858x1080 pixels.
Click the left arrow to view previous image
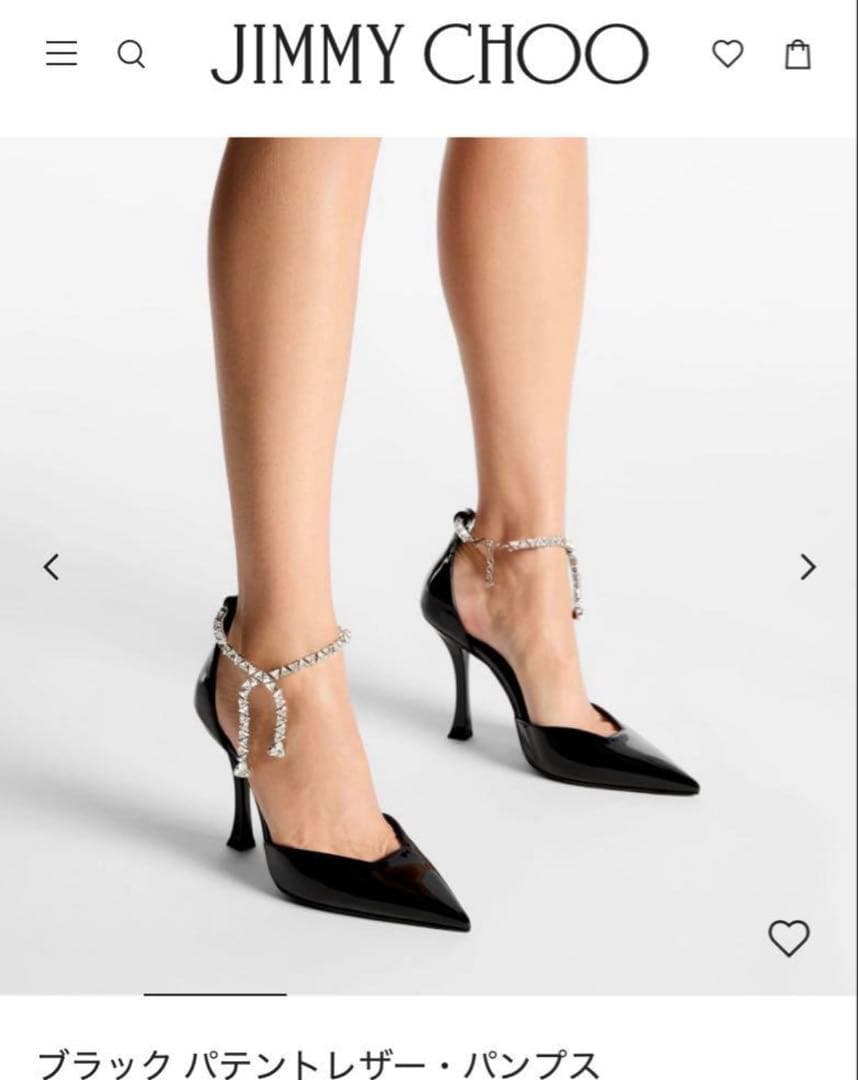[x=49, y=566]
